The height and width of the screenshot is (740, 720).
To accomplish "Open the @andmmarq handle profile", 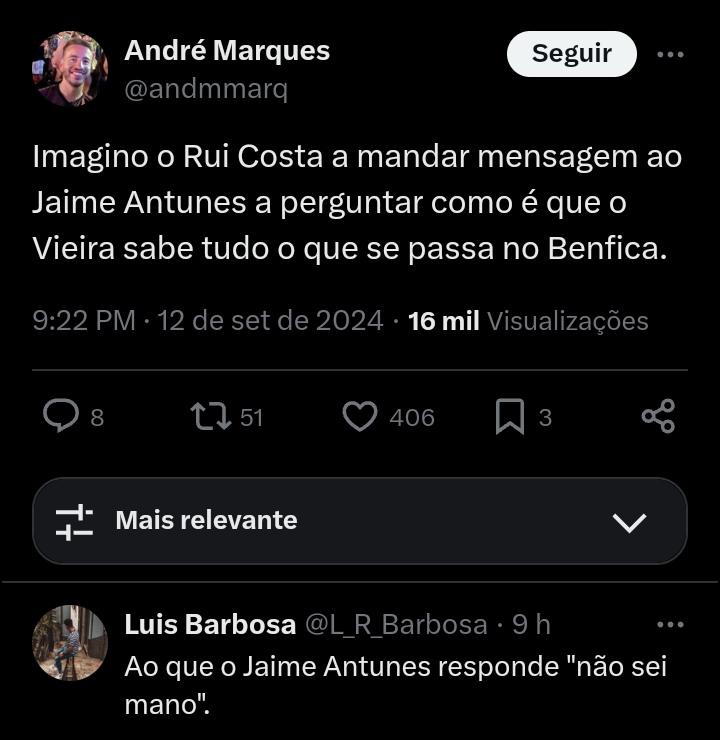I will (x=206, y=90).
